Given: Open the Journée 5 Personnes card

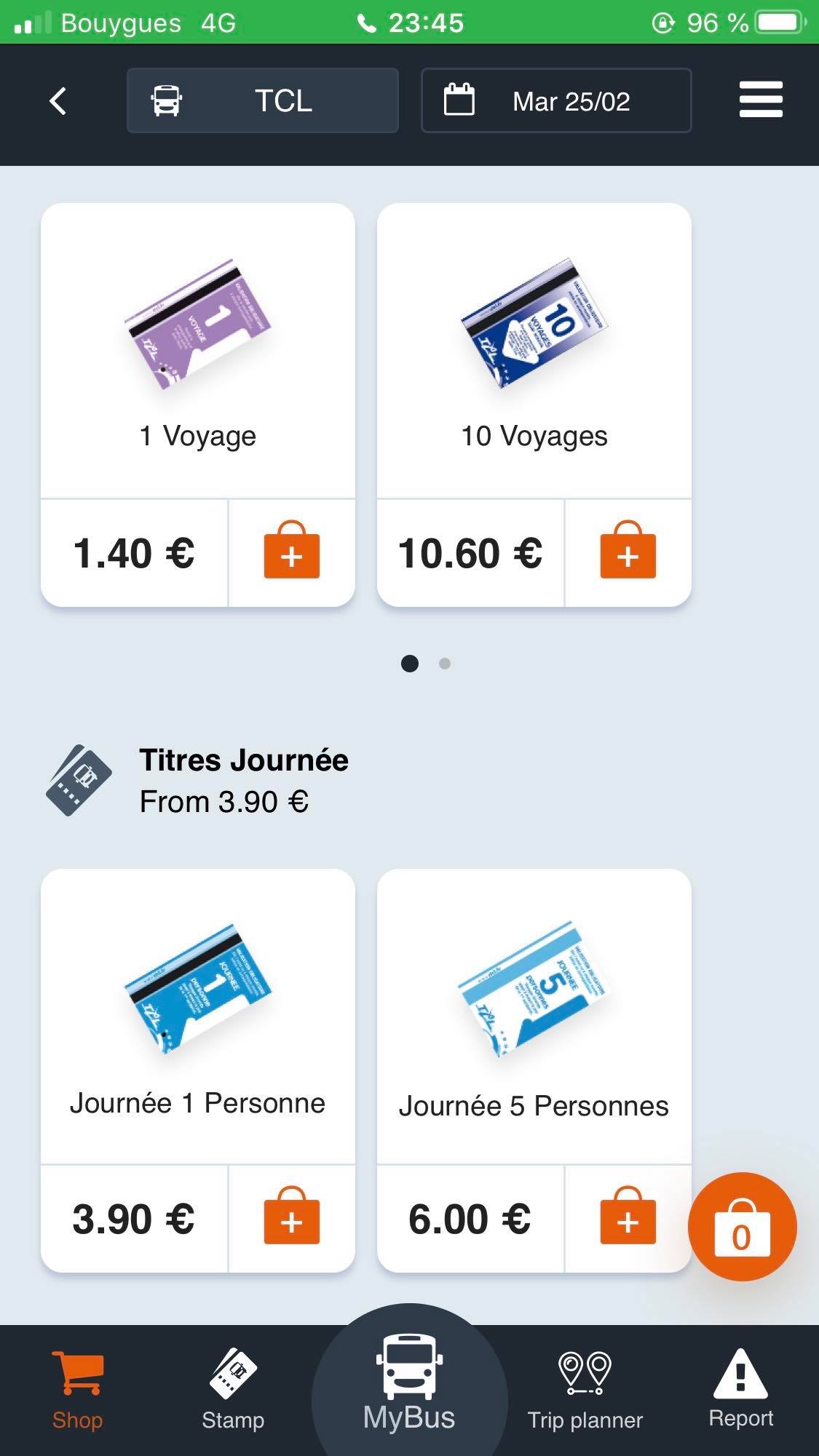Looking at the screenshot, I should click(x=534, y=1017).
